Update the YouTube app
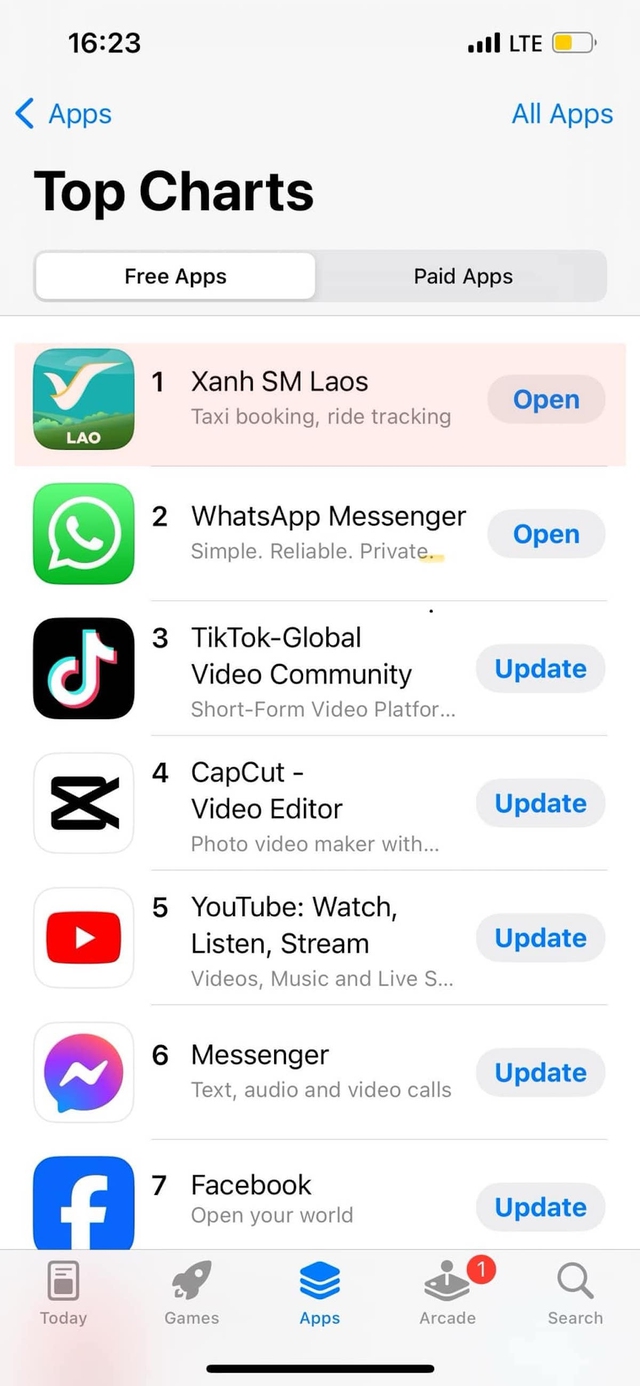This screenshot has width=640, height=1386. click(540, 938)
